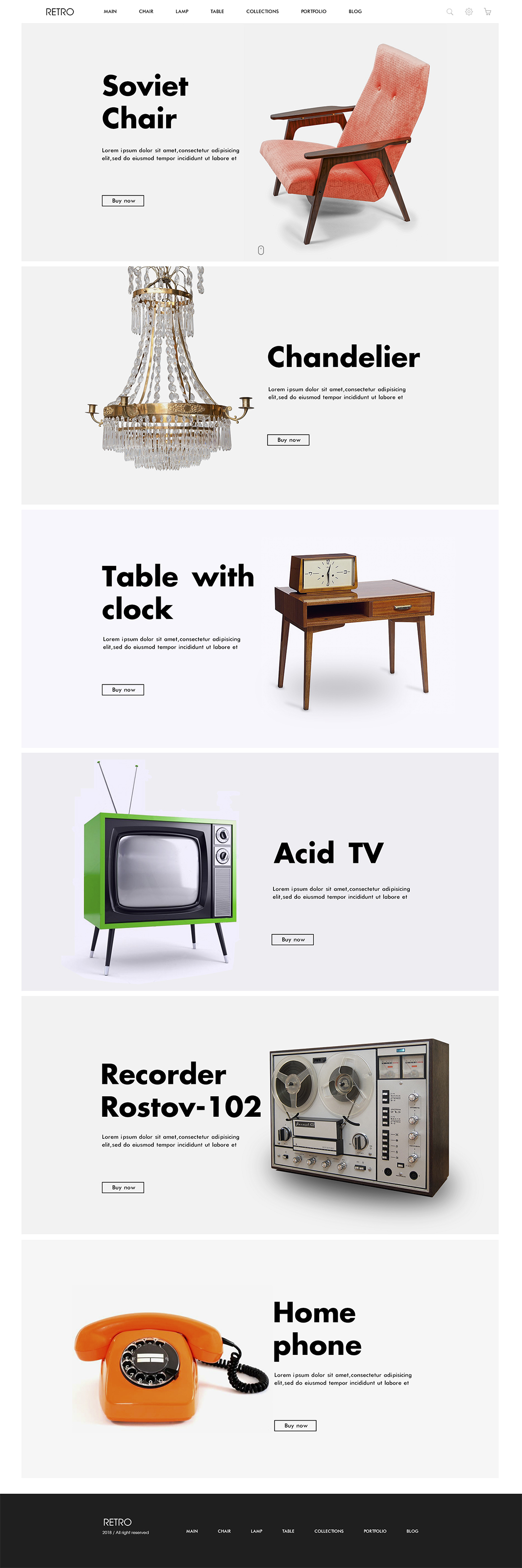The height and width of the screenshot is (1568, 522).
Task: Open the COLLECTIONS link in the footer
Action: pyautogui.click(x=329, y=1531)
